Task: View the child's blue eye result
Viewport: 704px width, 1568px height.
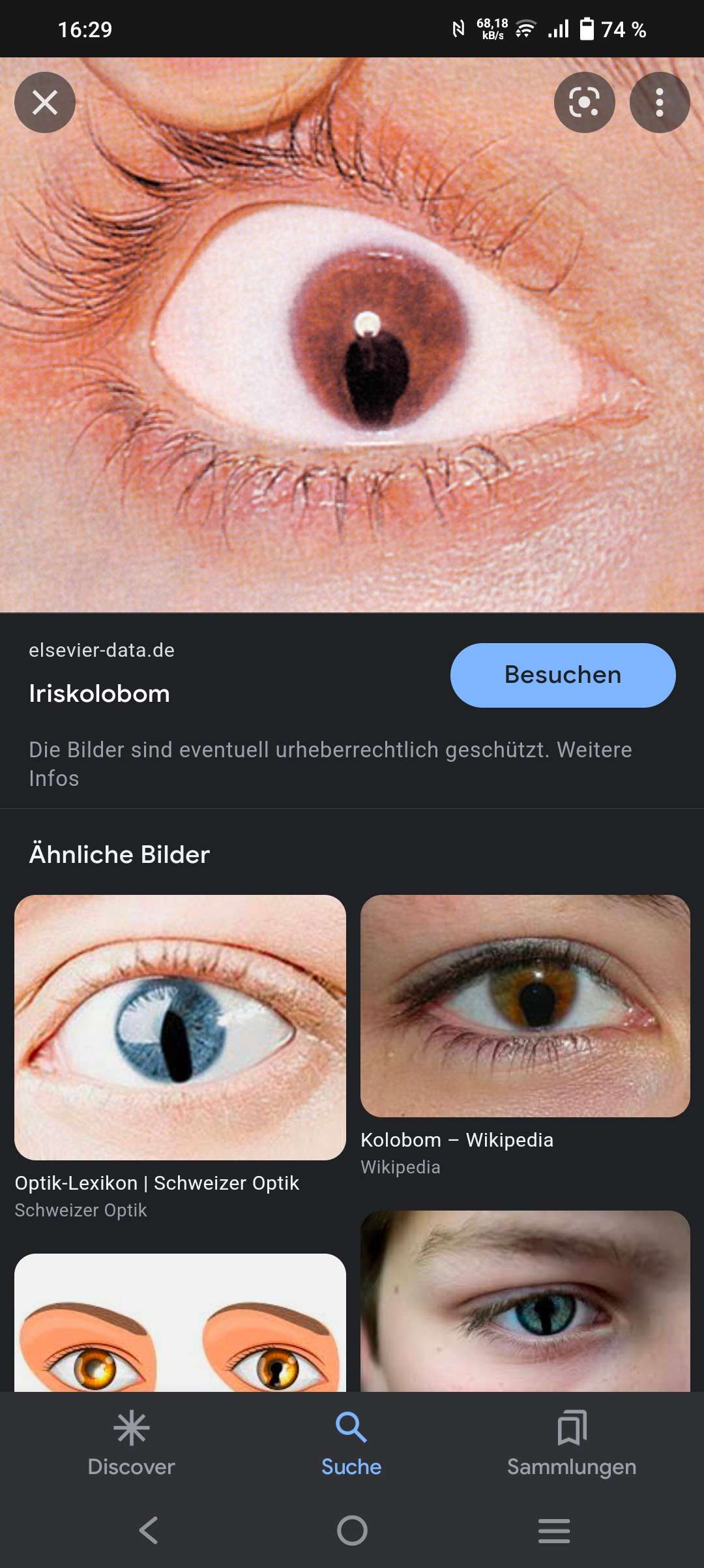Action: pyautogui.click(x=525, y=1301)
